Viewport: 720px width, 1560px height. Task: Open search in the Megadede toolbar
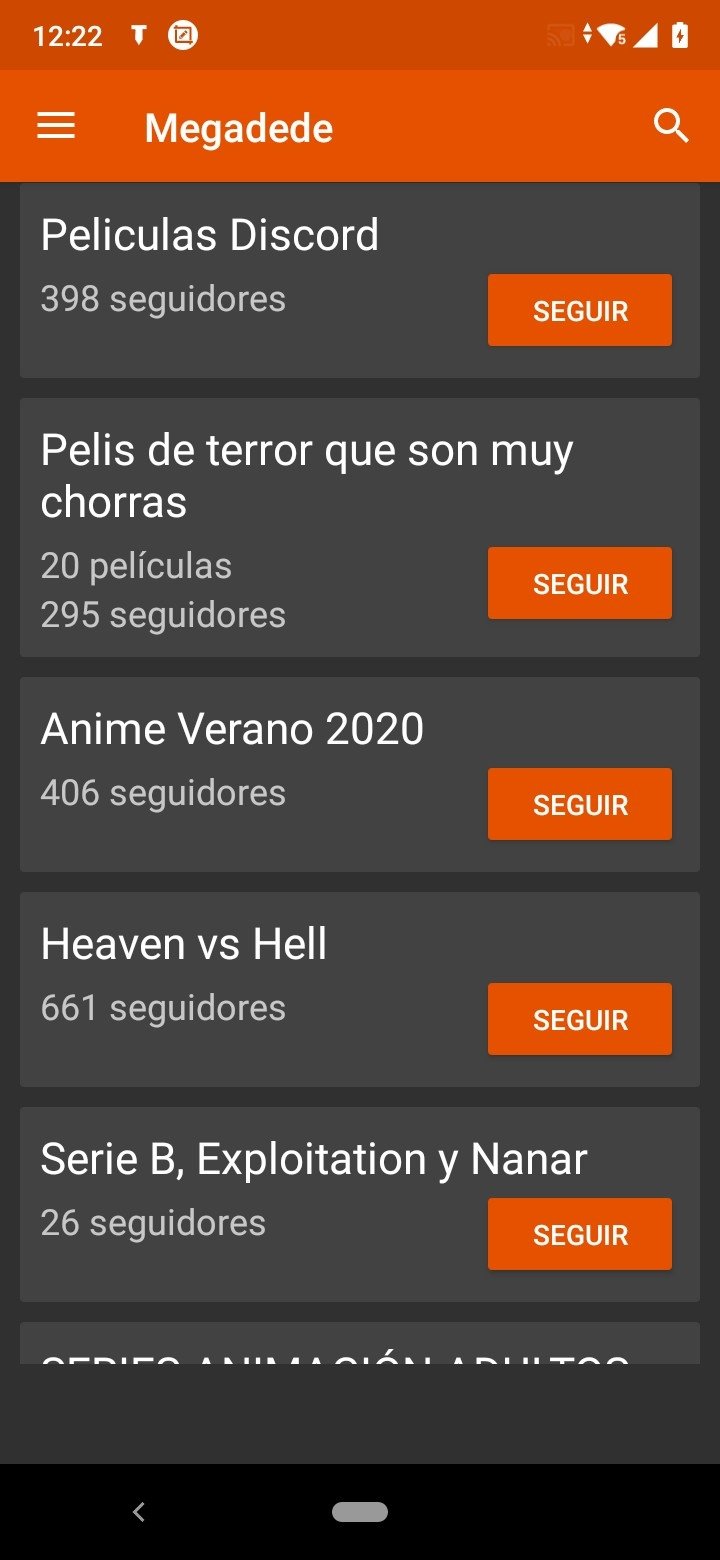point(670,126)
